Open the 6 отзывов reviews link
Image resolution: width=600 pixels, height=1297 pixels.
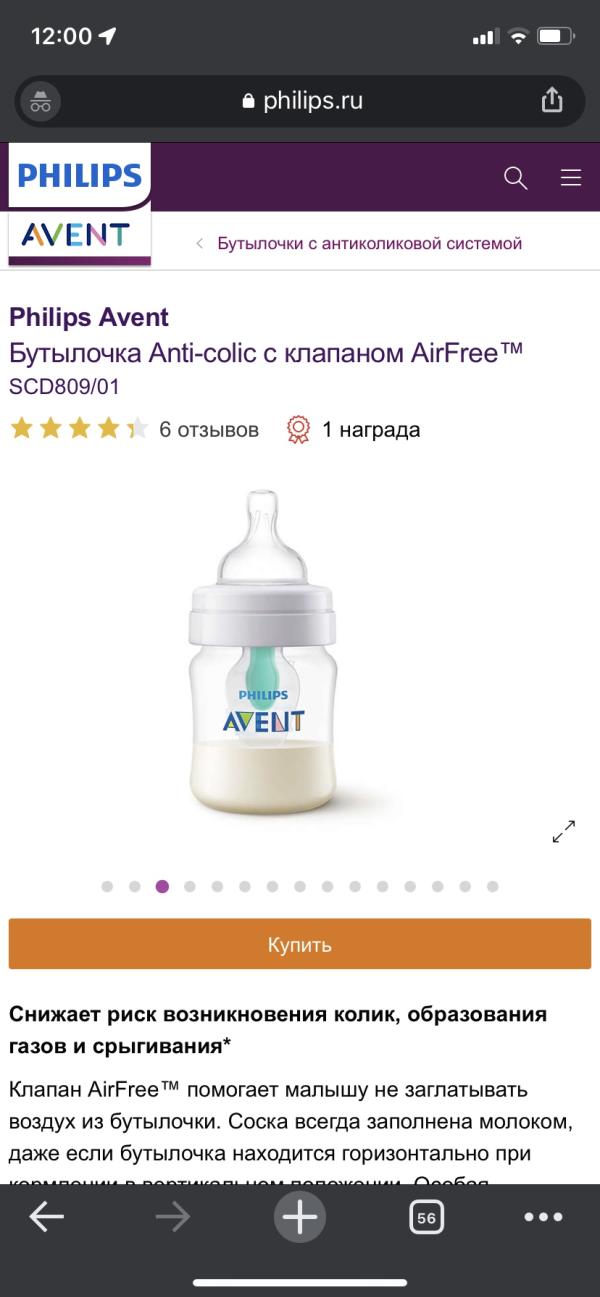209,430
